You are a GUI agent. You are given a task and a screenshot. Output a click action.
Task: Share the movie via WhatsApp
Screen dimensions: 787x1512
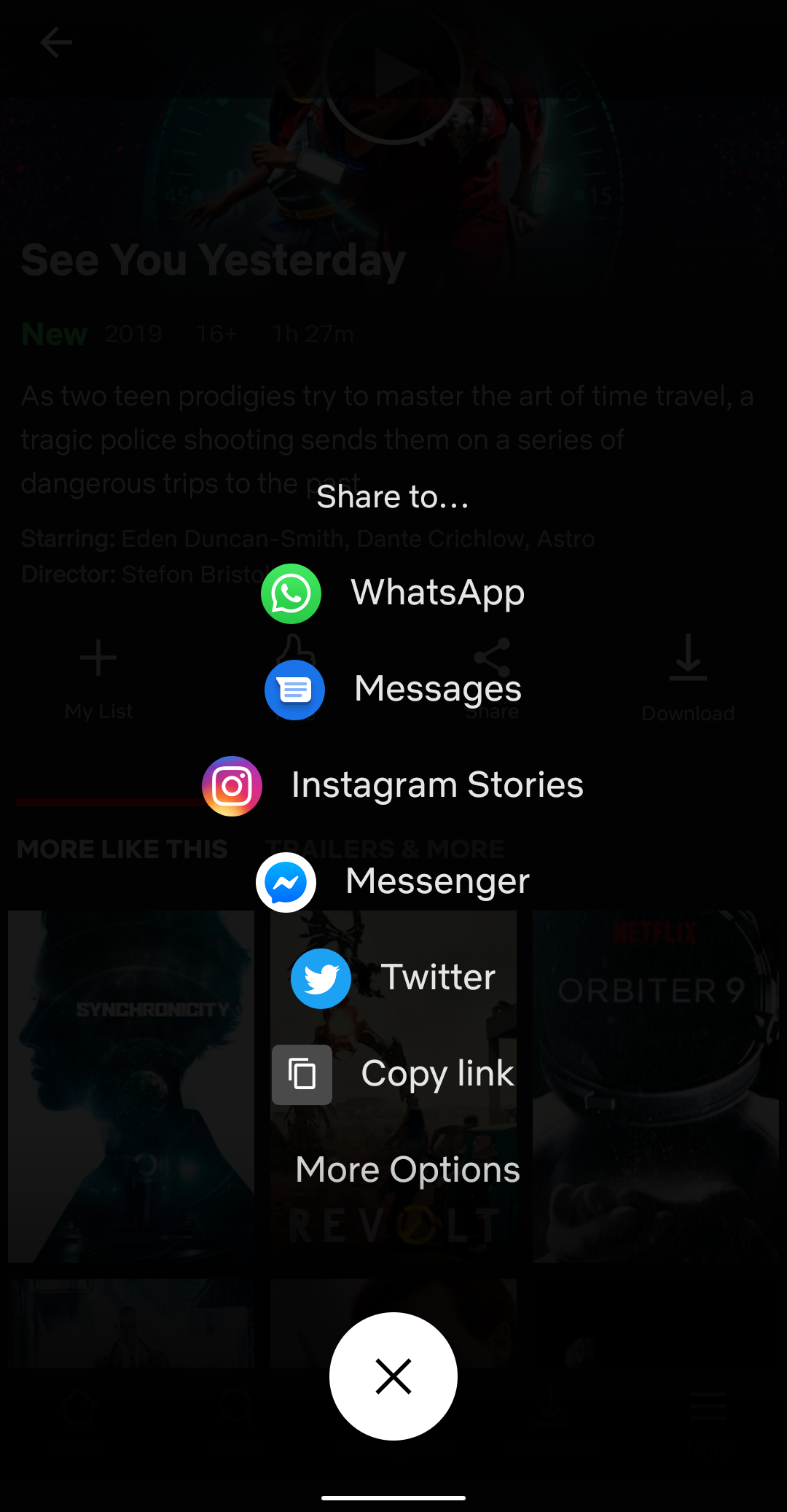(x=393, y=593)
